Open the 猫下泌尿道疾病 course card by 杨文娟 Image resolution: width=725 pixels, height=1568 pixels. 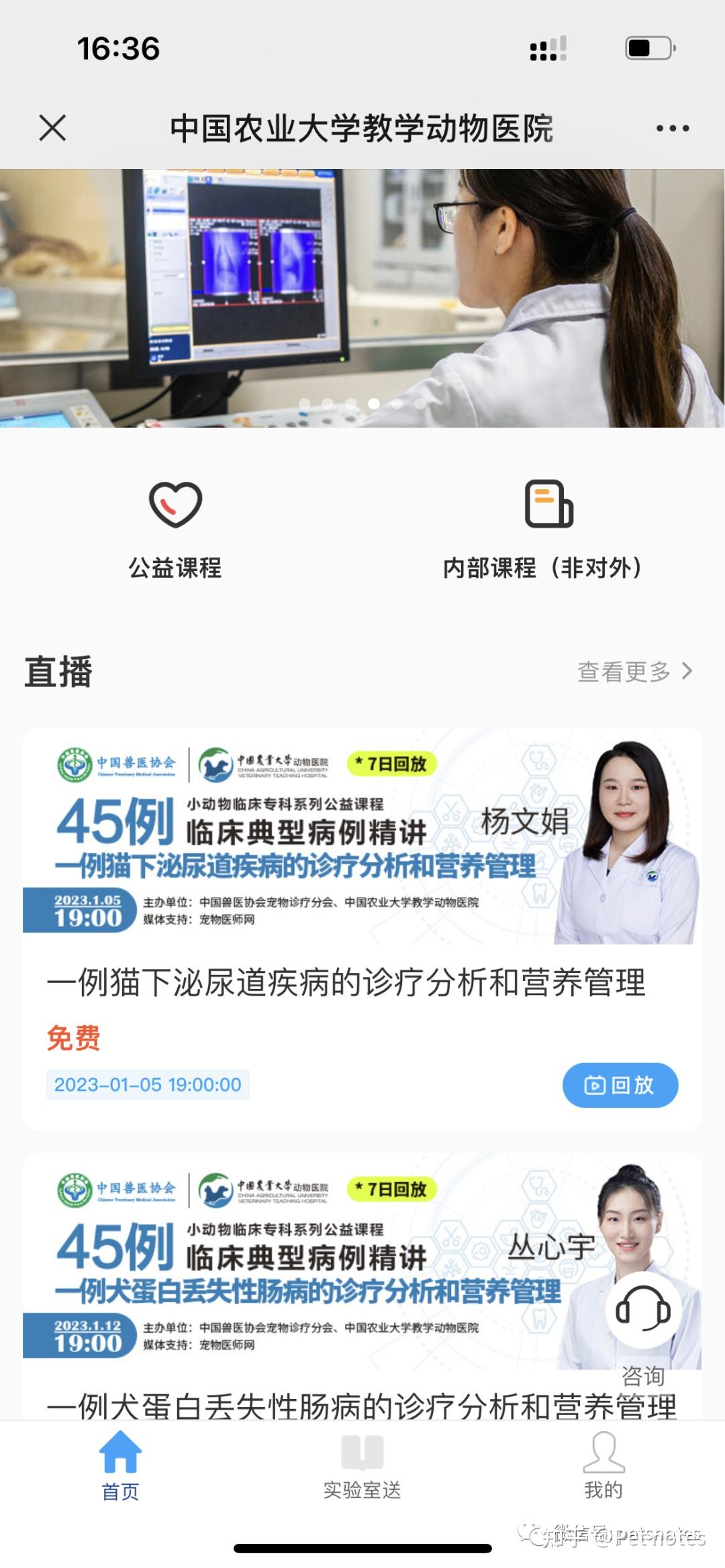point(362,929)
